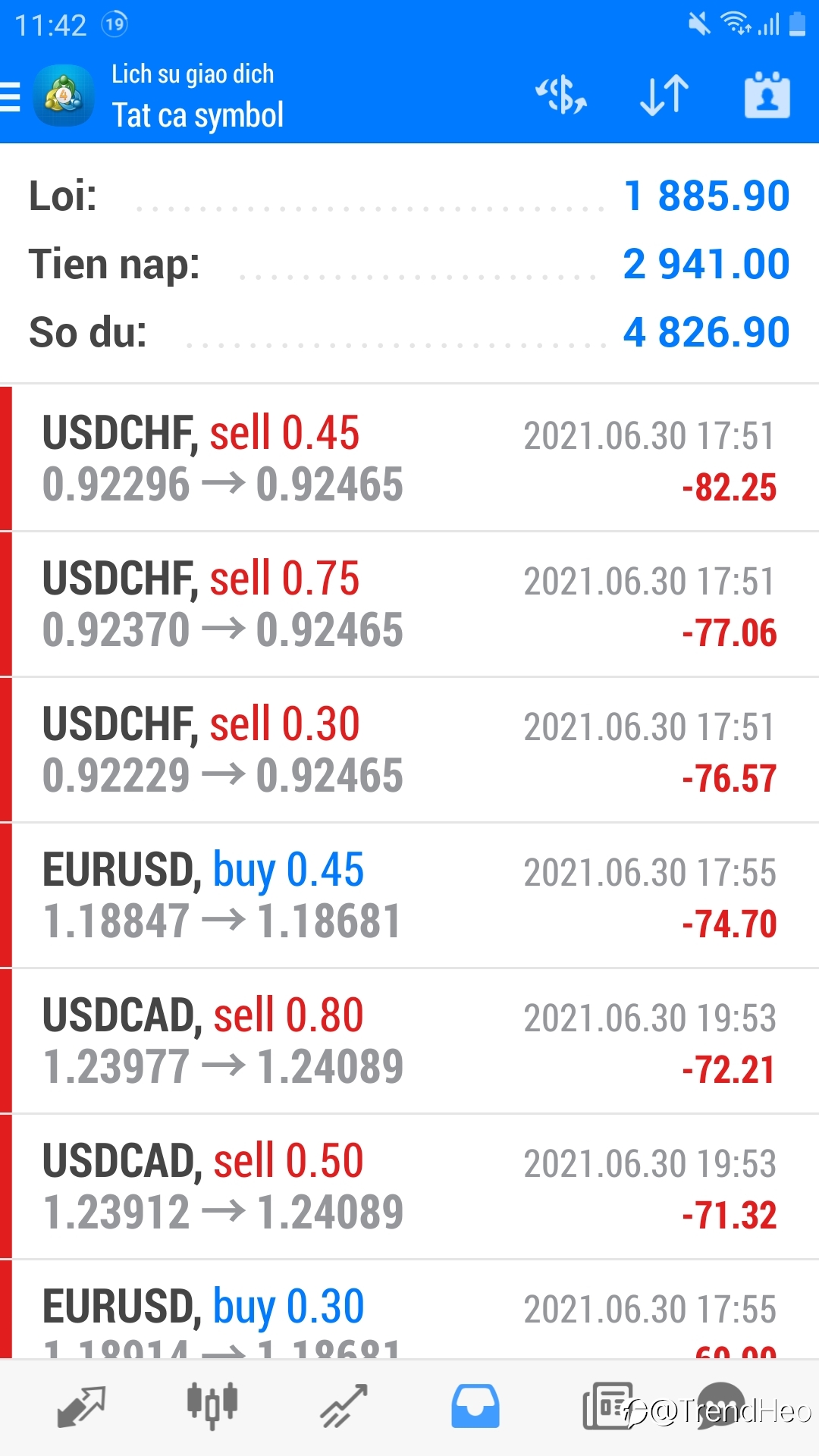Open the USDCHF sell 0.75 trade
Viewport: 819px width, 1456px height.
(x=409, y=604)
